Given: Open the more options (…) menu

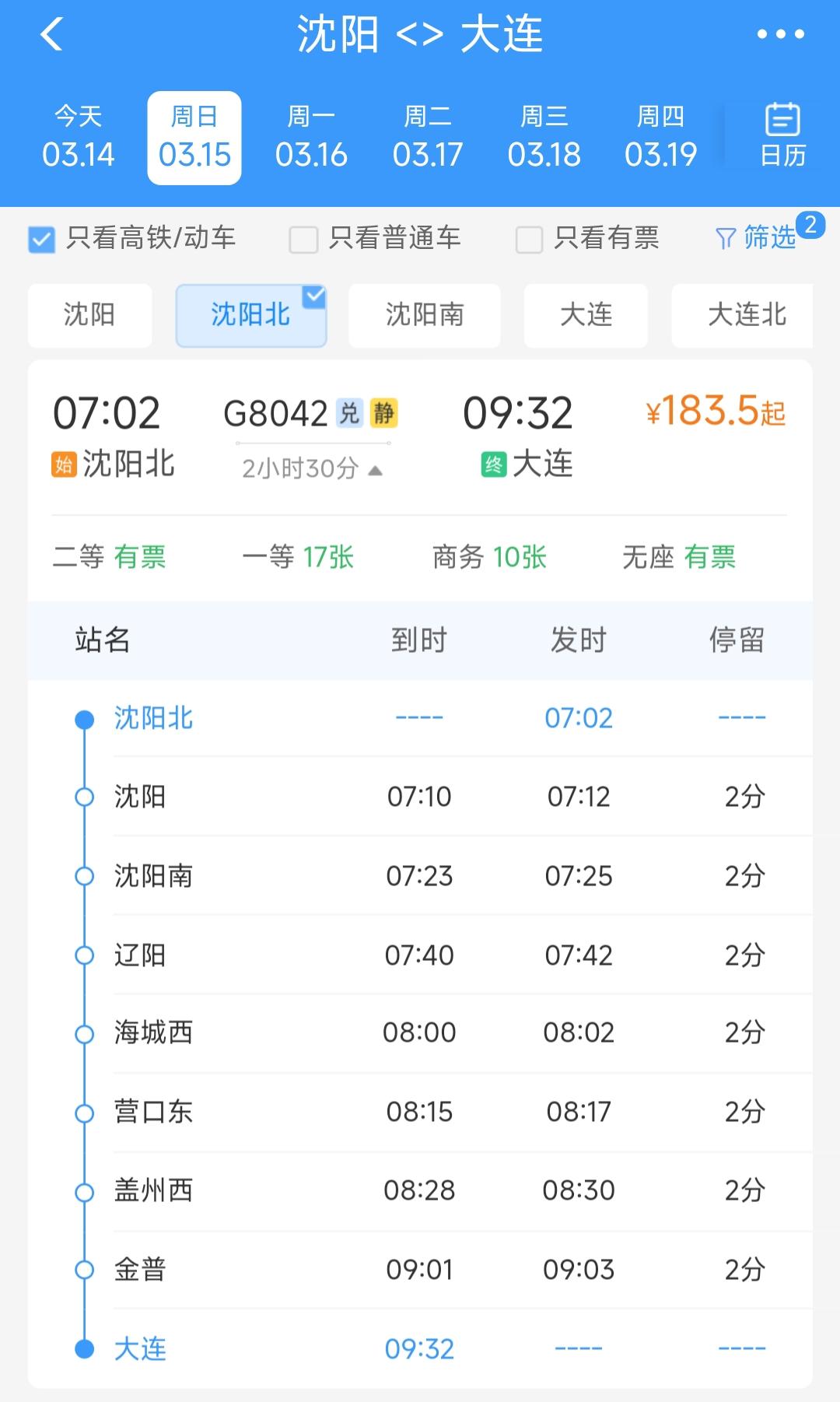Looking at the screenshot, I should 788,34.
